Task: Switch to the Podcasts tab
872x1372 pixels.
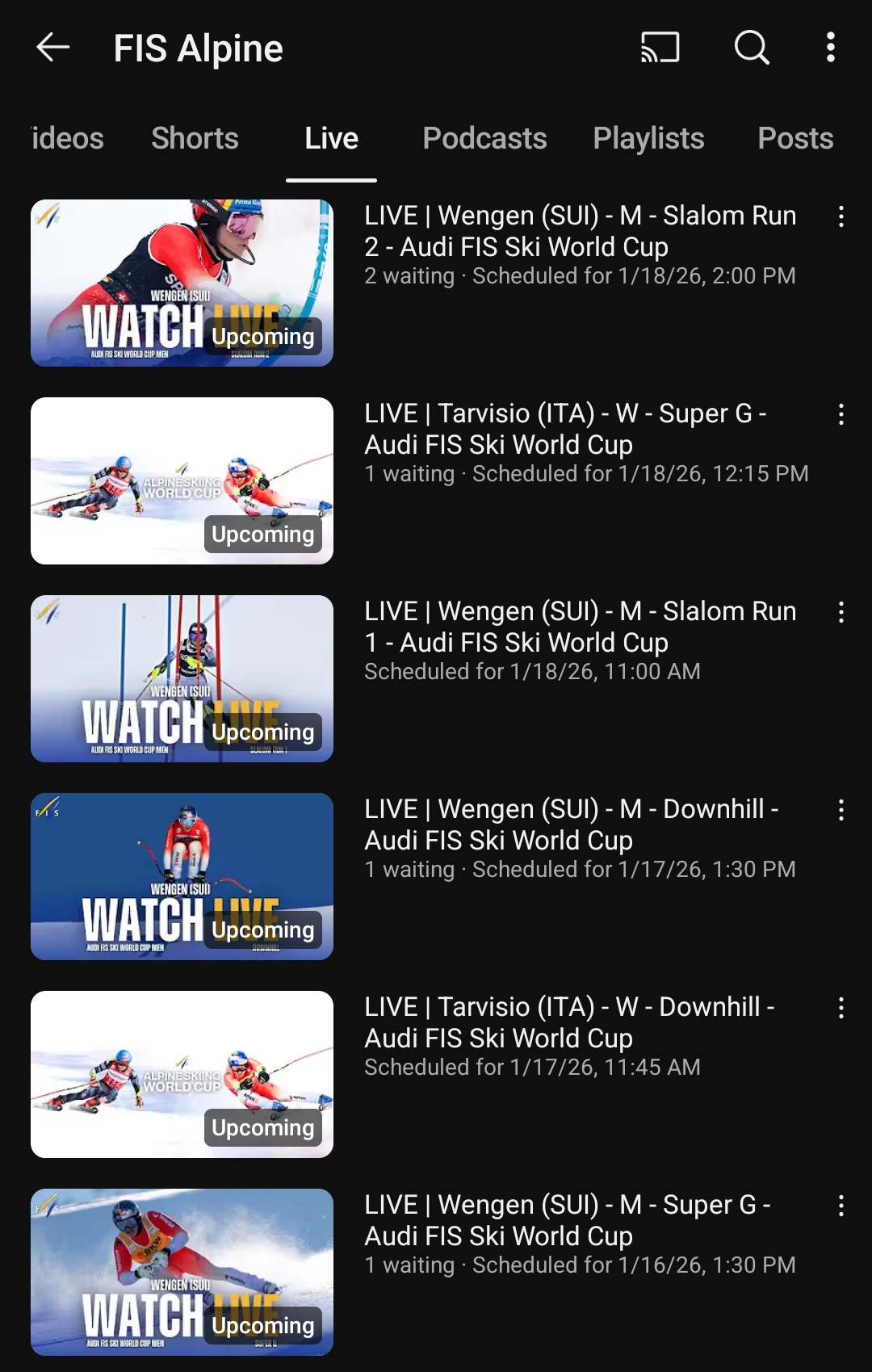Action: point(484,138)
